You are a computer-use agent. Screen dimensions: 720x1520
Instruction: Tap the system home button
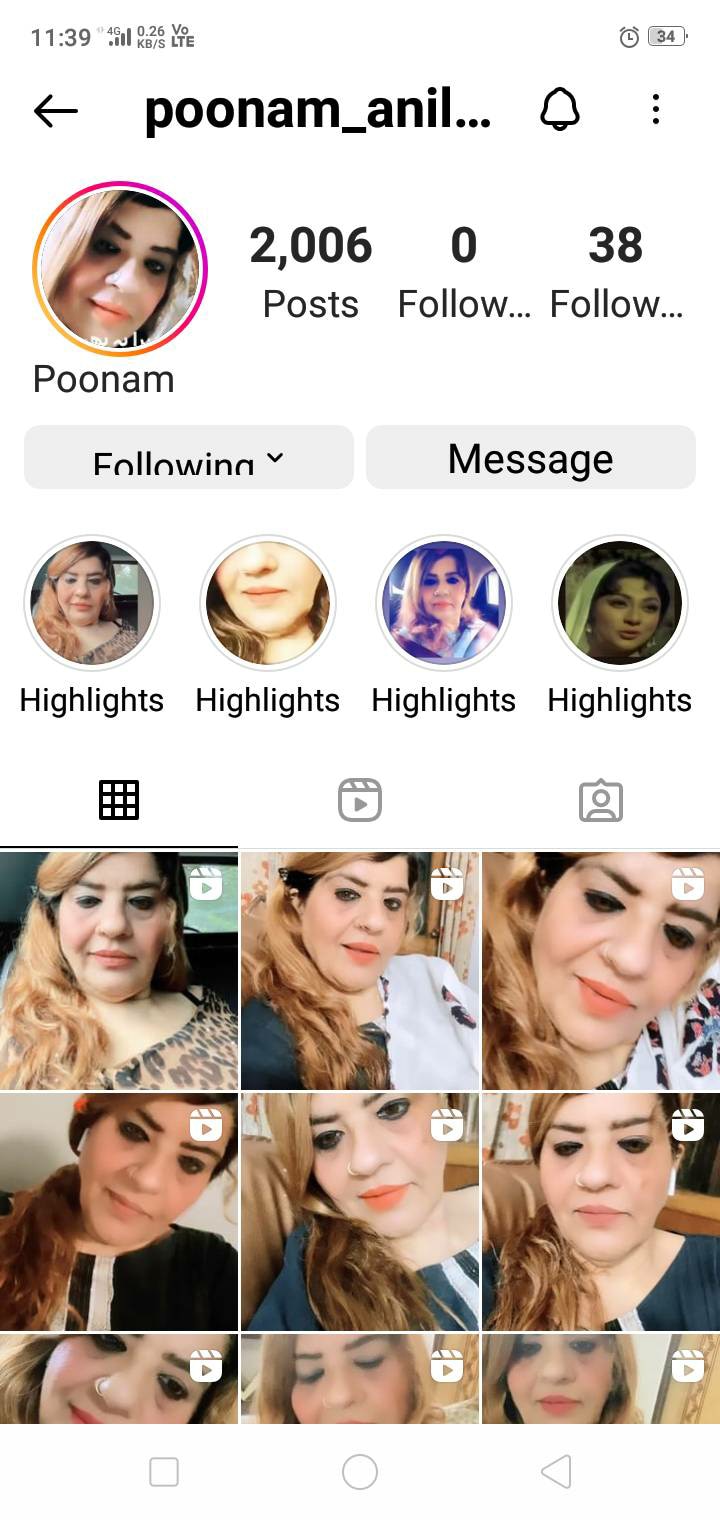[360, 1471]
